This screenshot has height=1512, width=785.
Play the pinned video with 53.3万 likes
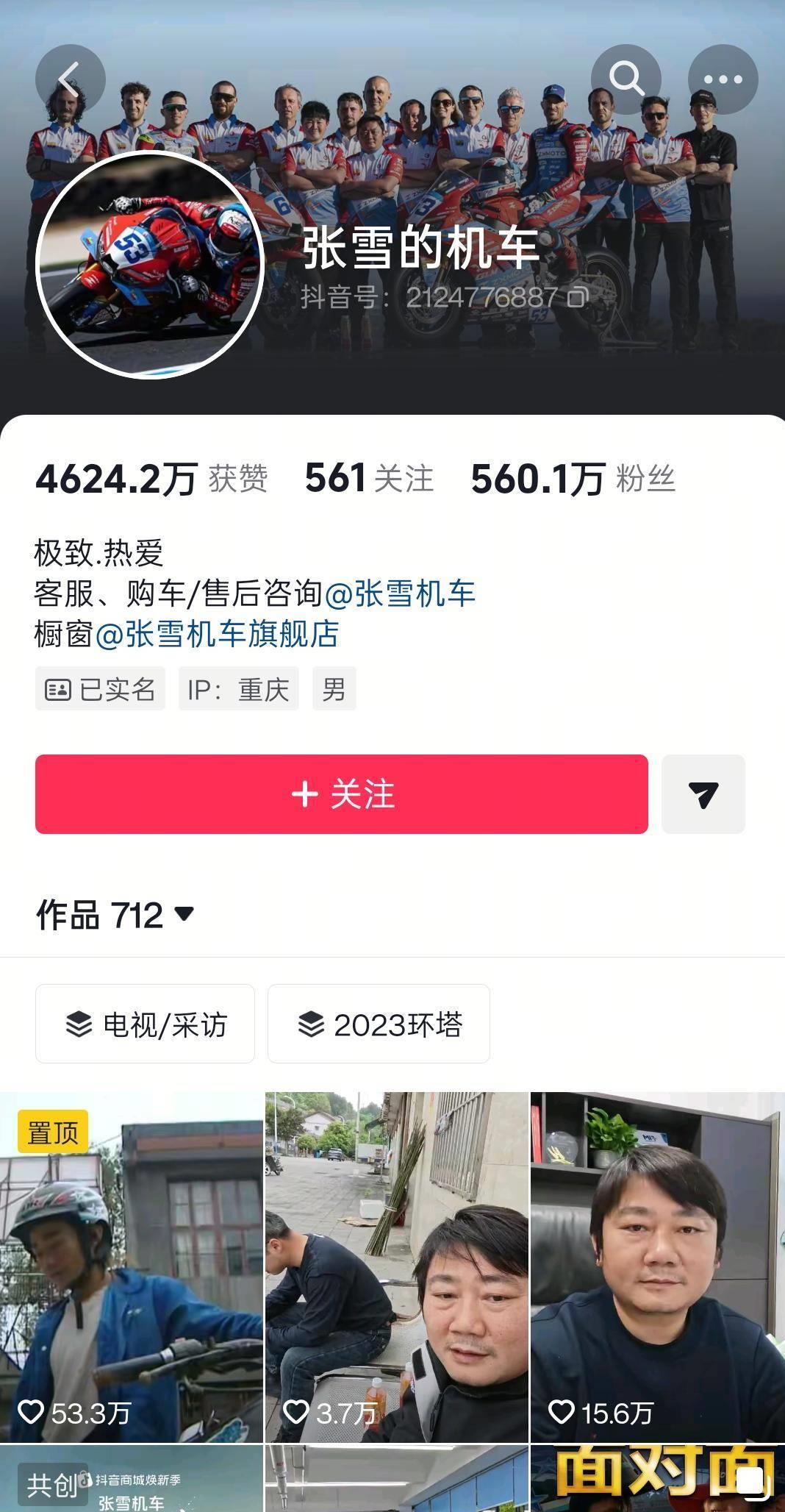click(x=131, y=1265)
